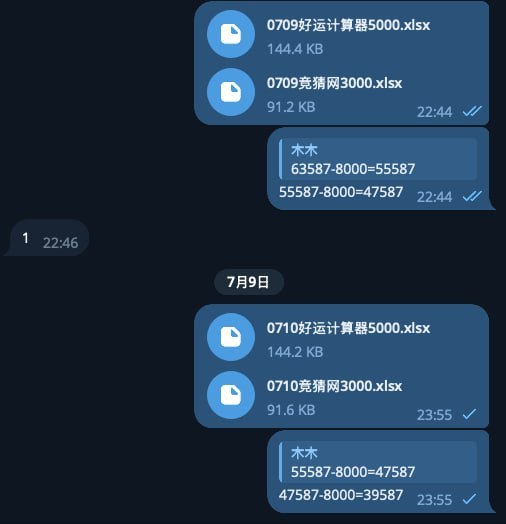Open the file 0710好运计算器5000.xlsx

click(x=231, y=337)
